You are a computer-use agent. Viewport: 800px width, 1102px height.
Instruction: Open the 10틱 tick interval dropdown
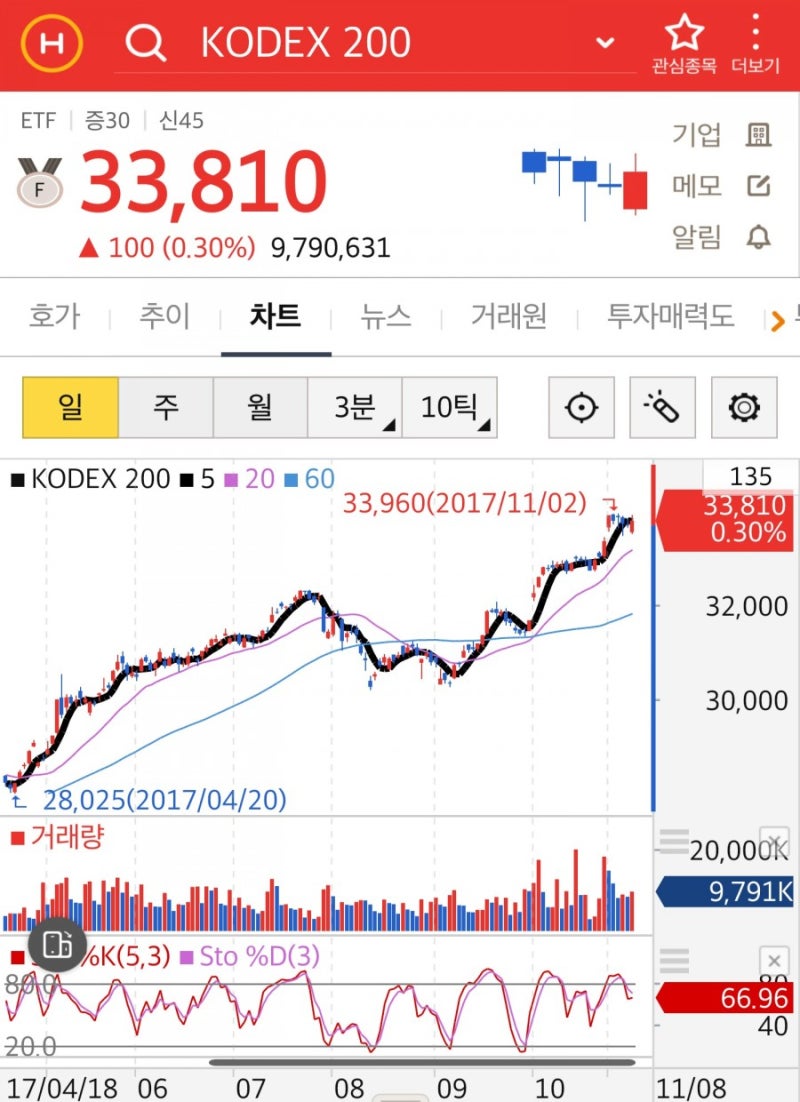click(x=450, y=406)
